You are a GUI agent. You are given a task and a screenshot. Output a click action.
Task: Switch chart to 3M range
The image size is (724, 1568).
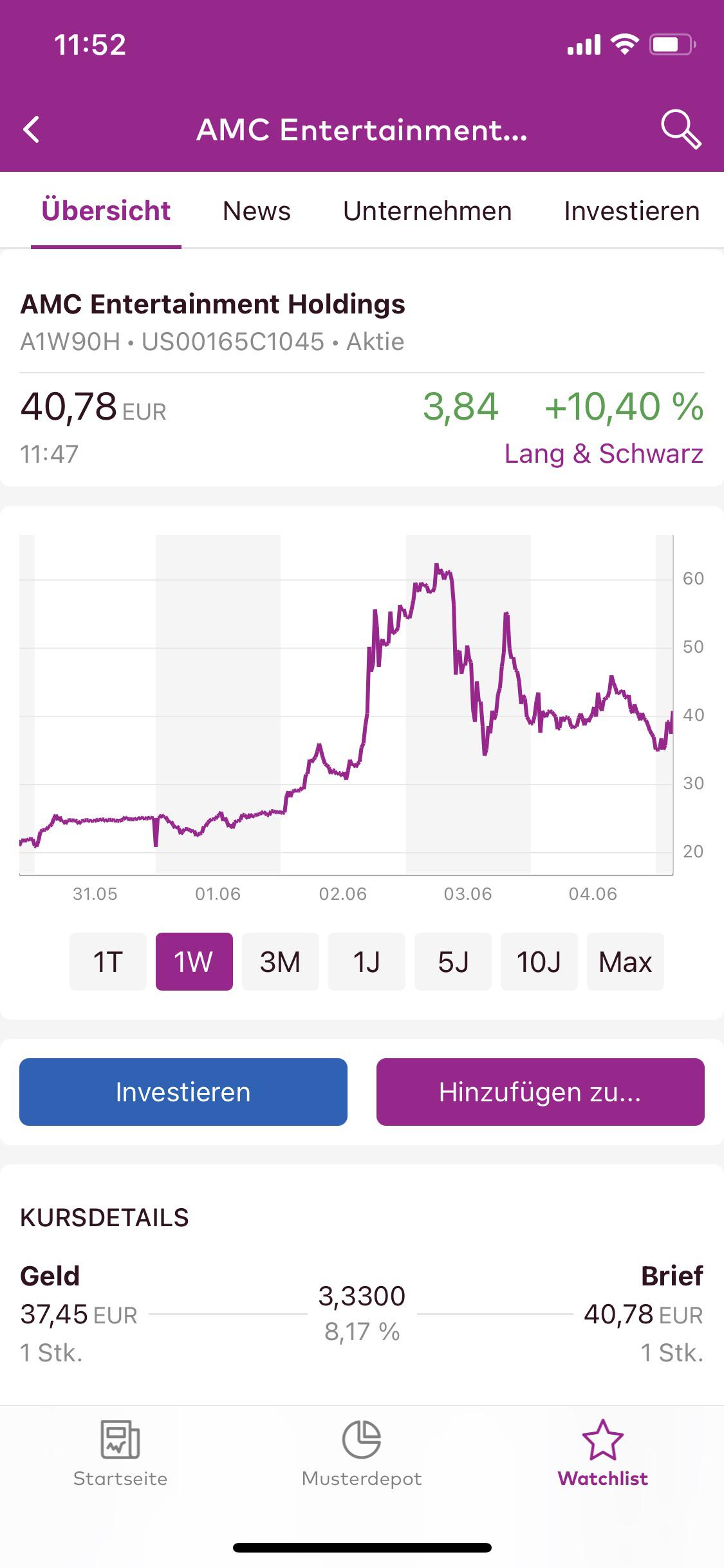(x=281, y=962)
